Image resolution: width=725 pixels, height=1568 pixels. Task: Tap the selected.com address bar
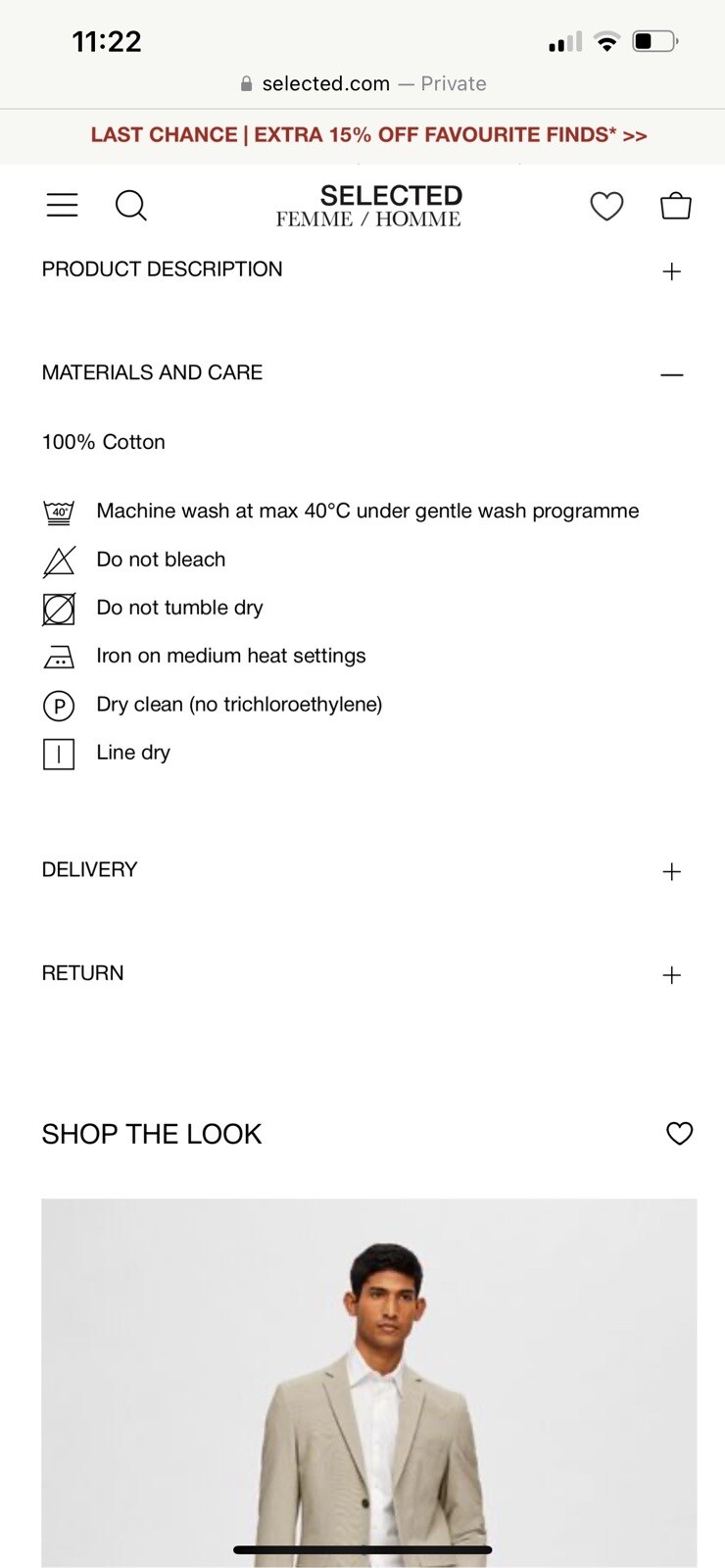(362, 84)
